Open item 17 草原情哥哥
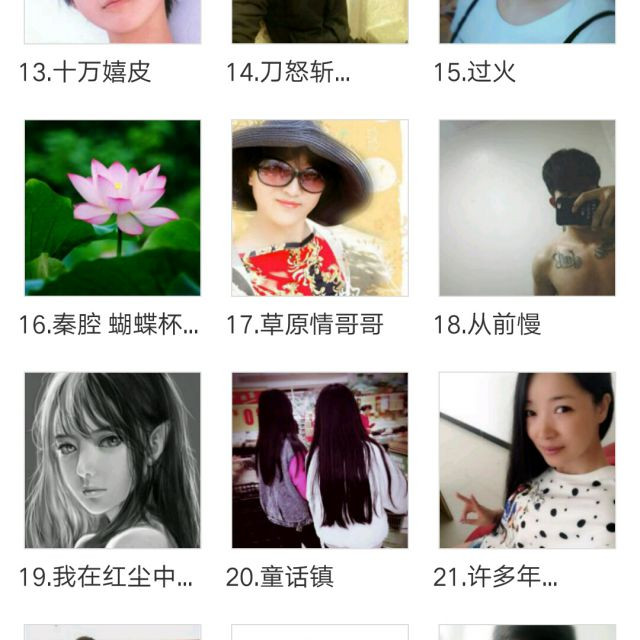 [x=319, y=208]
